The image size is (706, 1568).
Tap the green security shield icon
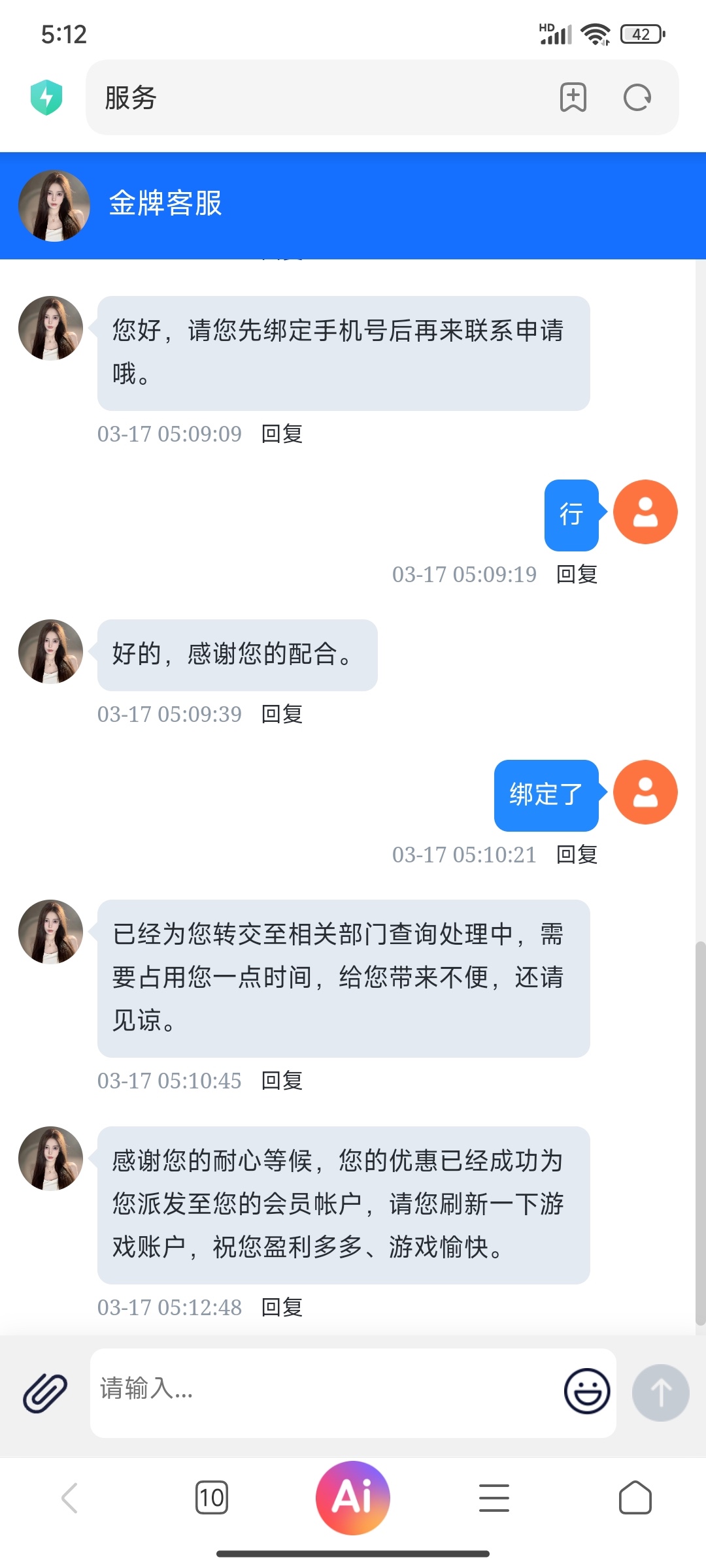tap(46, 97)
